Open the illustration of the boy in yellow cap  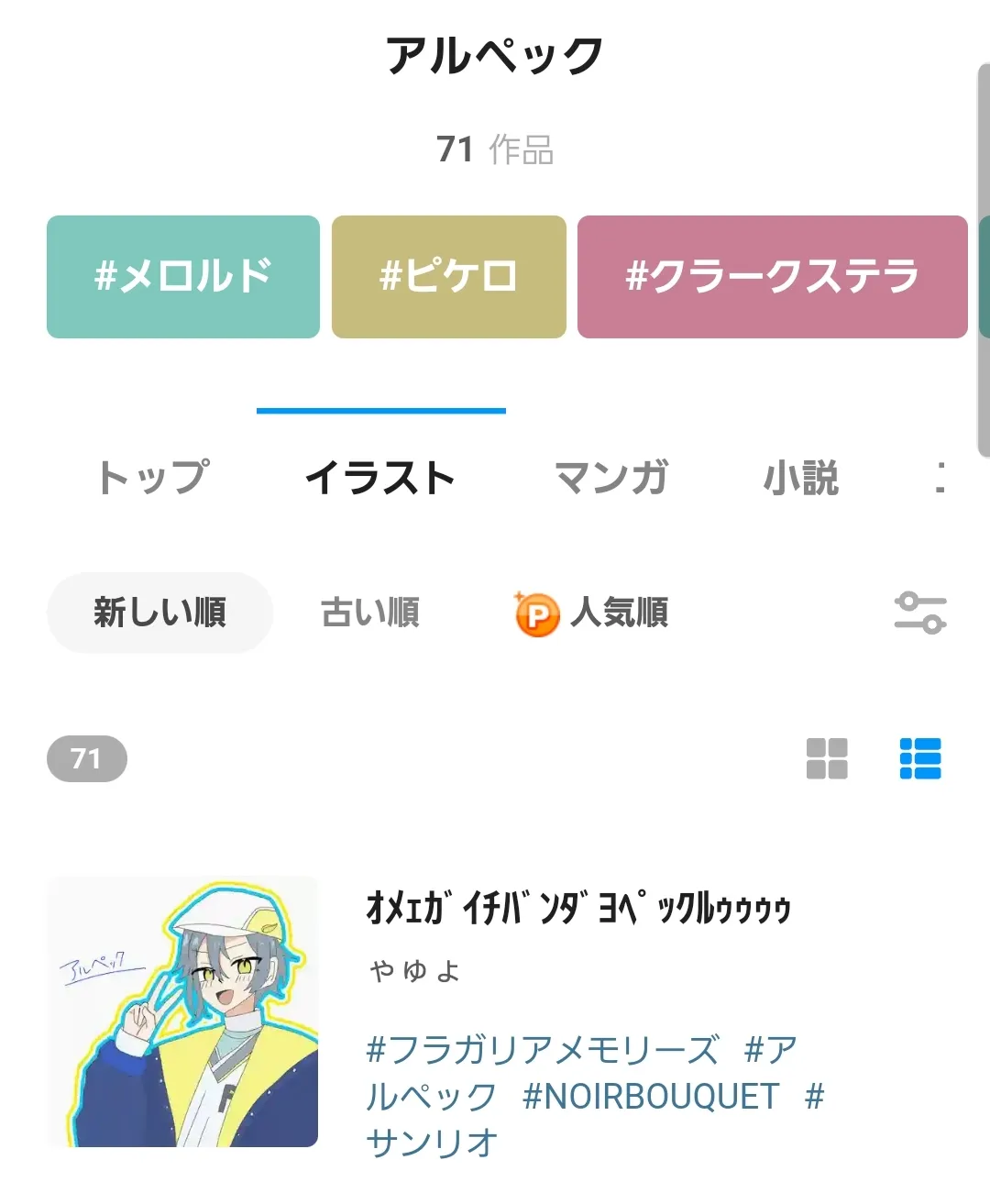[182, 1011]
